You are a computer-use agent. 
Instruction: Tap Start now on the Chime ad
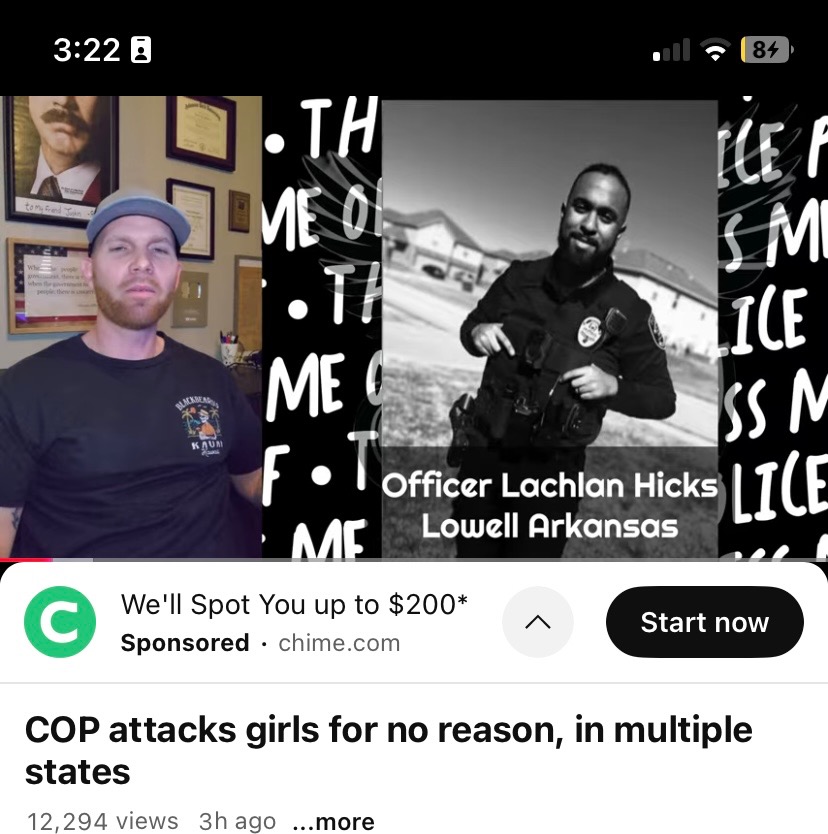(704, 622)
